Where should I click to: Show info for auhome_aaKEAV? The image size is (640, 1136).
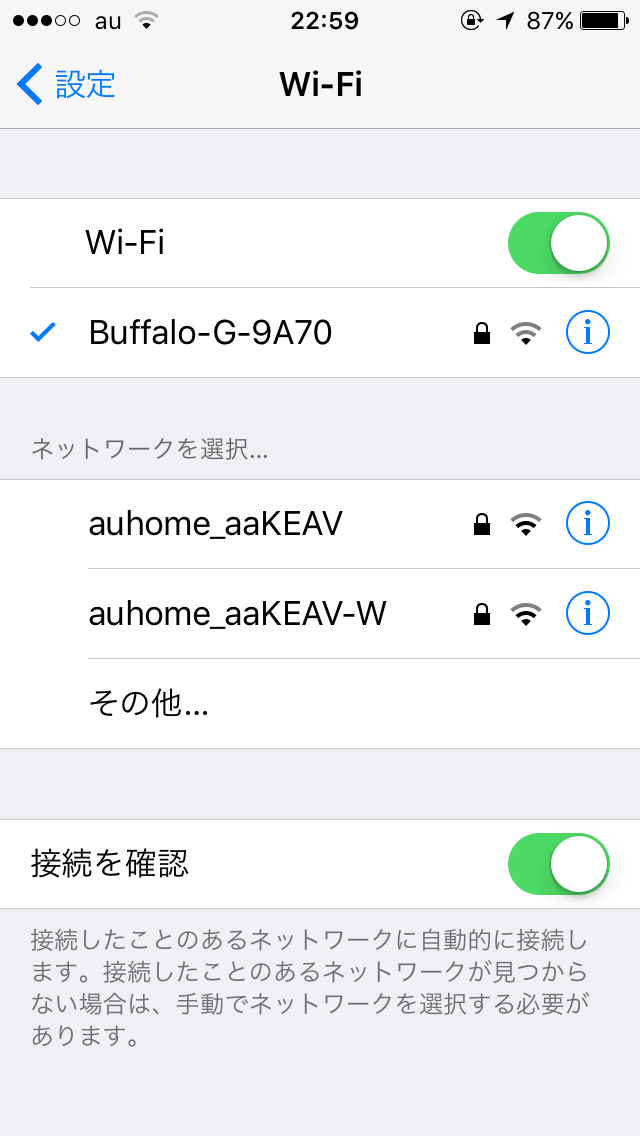[587, 523]
